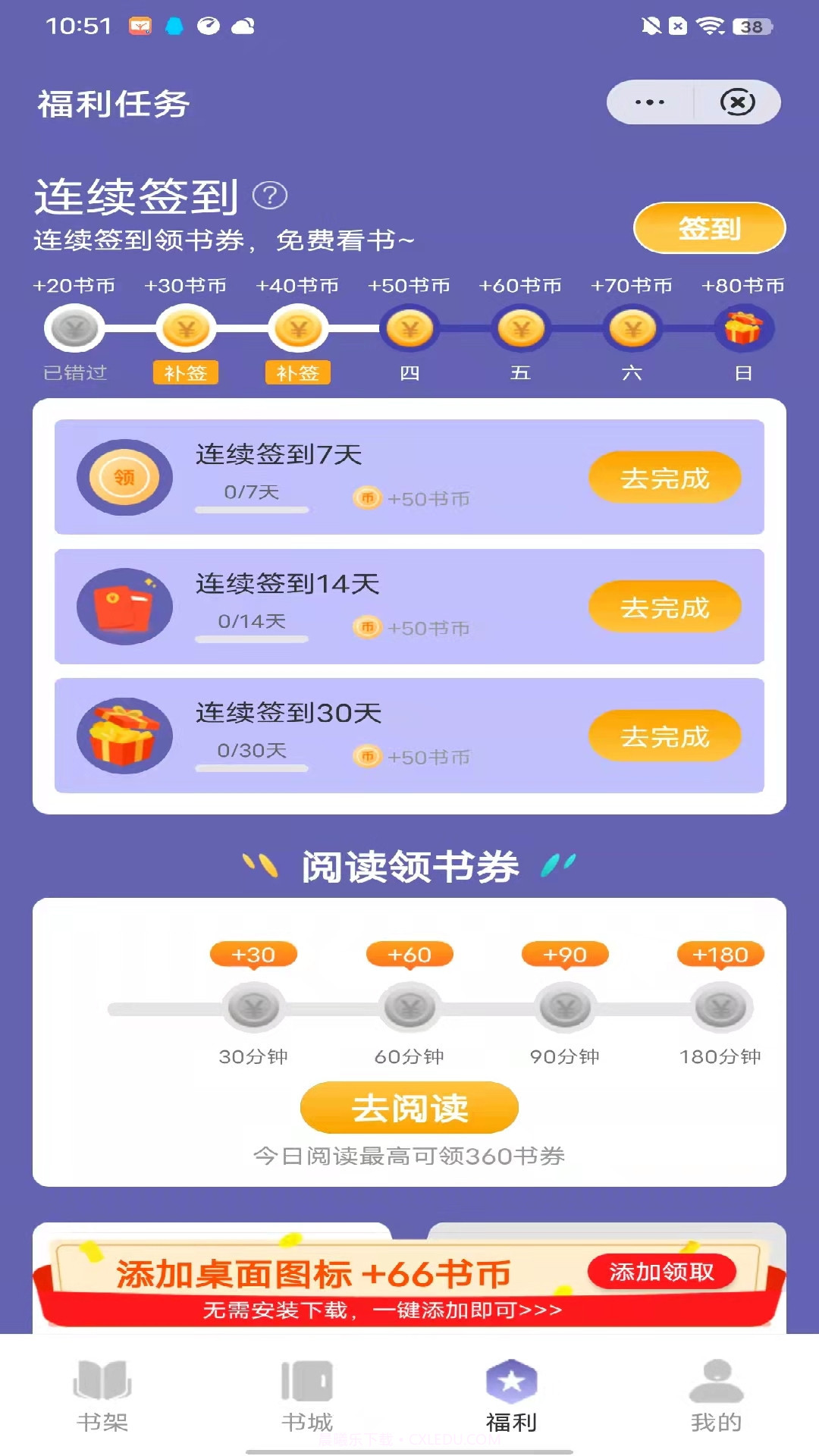This screenshot has height=1456, width=819.
Task: Select the grey 已错过 missed day coin
Action: (74, 328)
